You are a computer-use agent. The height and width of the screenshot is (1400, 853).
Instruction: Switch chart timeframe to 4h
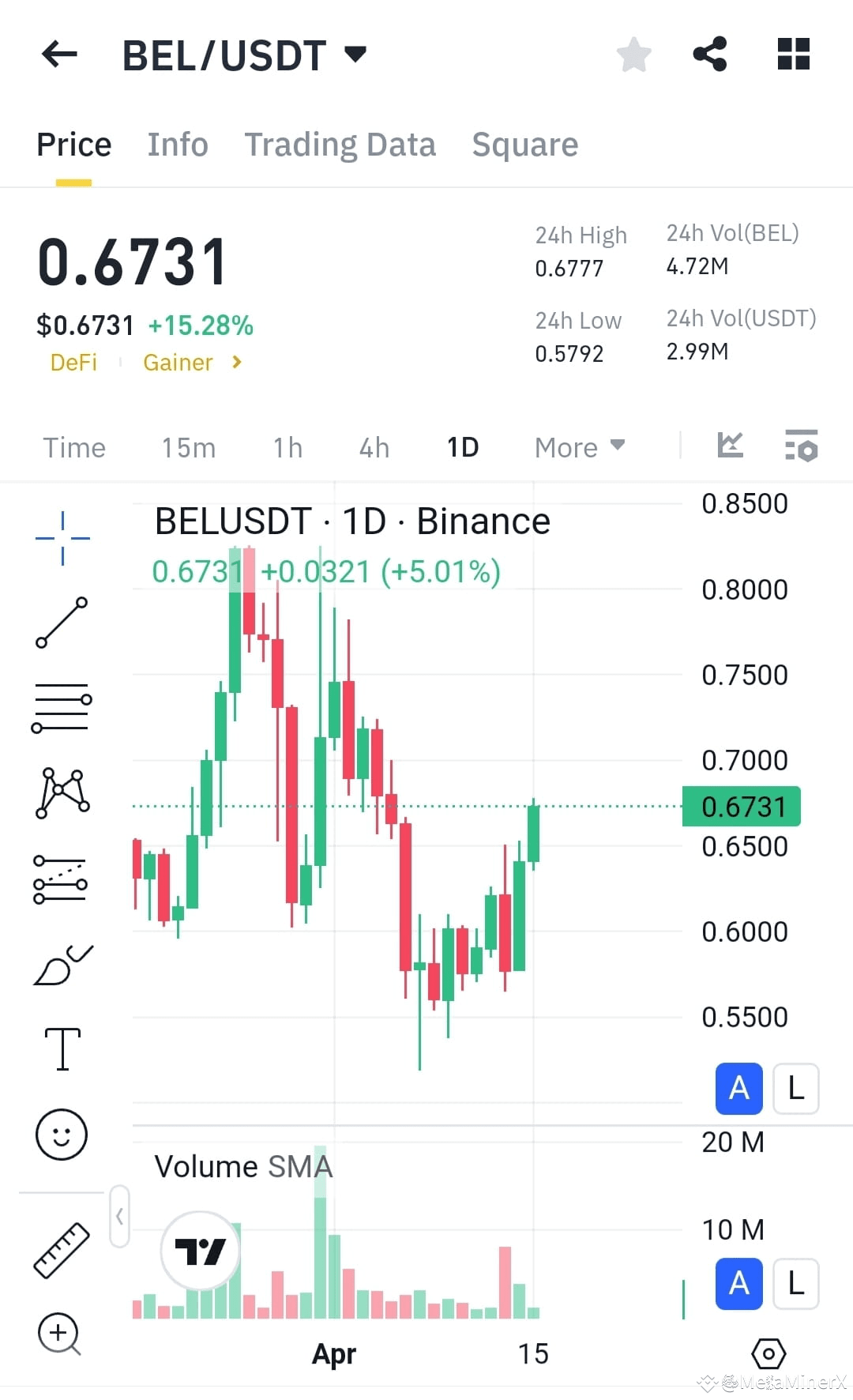coord(373,446)
